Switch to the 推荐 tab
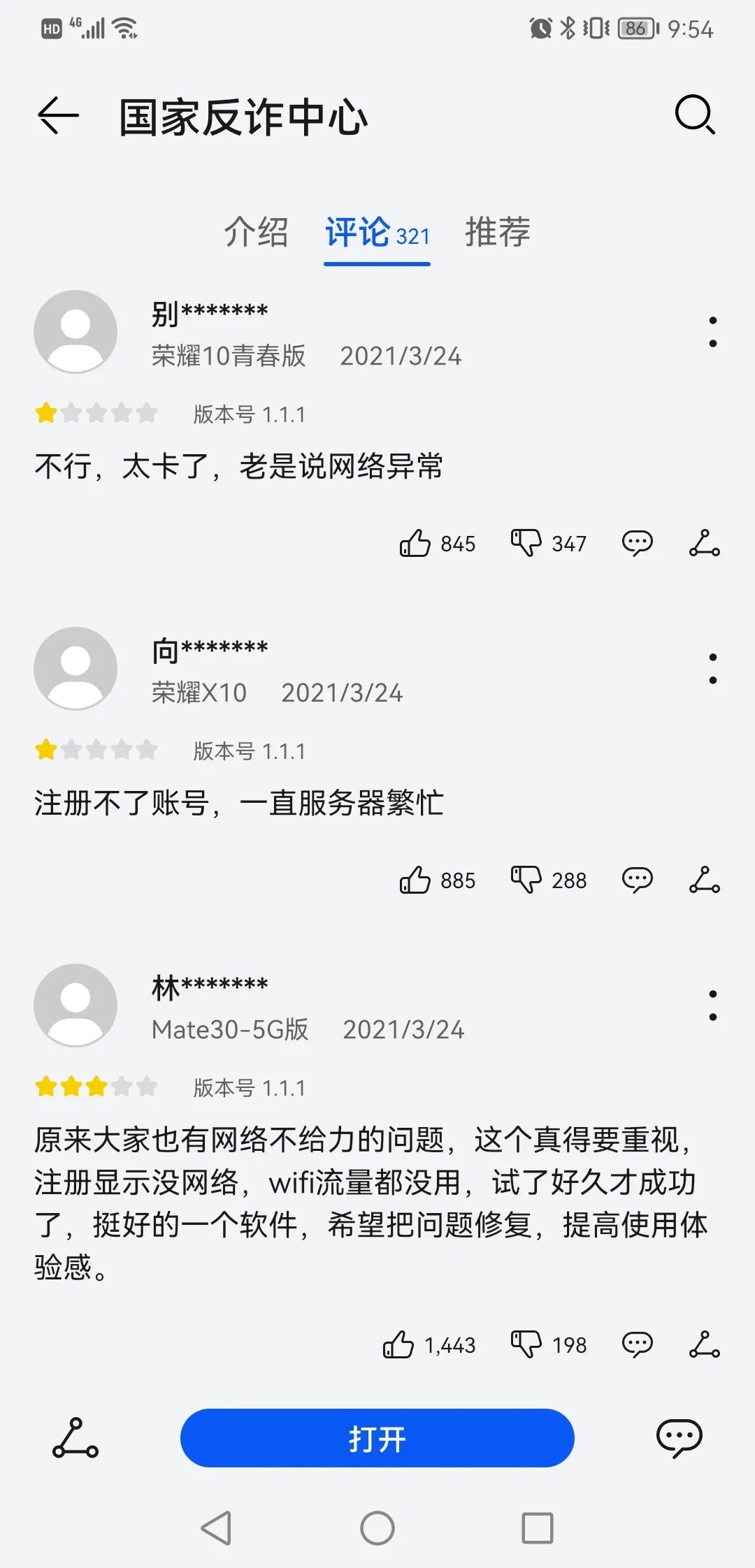The image size is (755, 1568). tap(498, 232)
